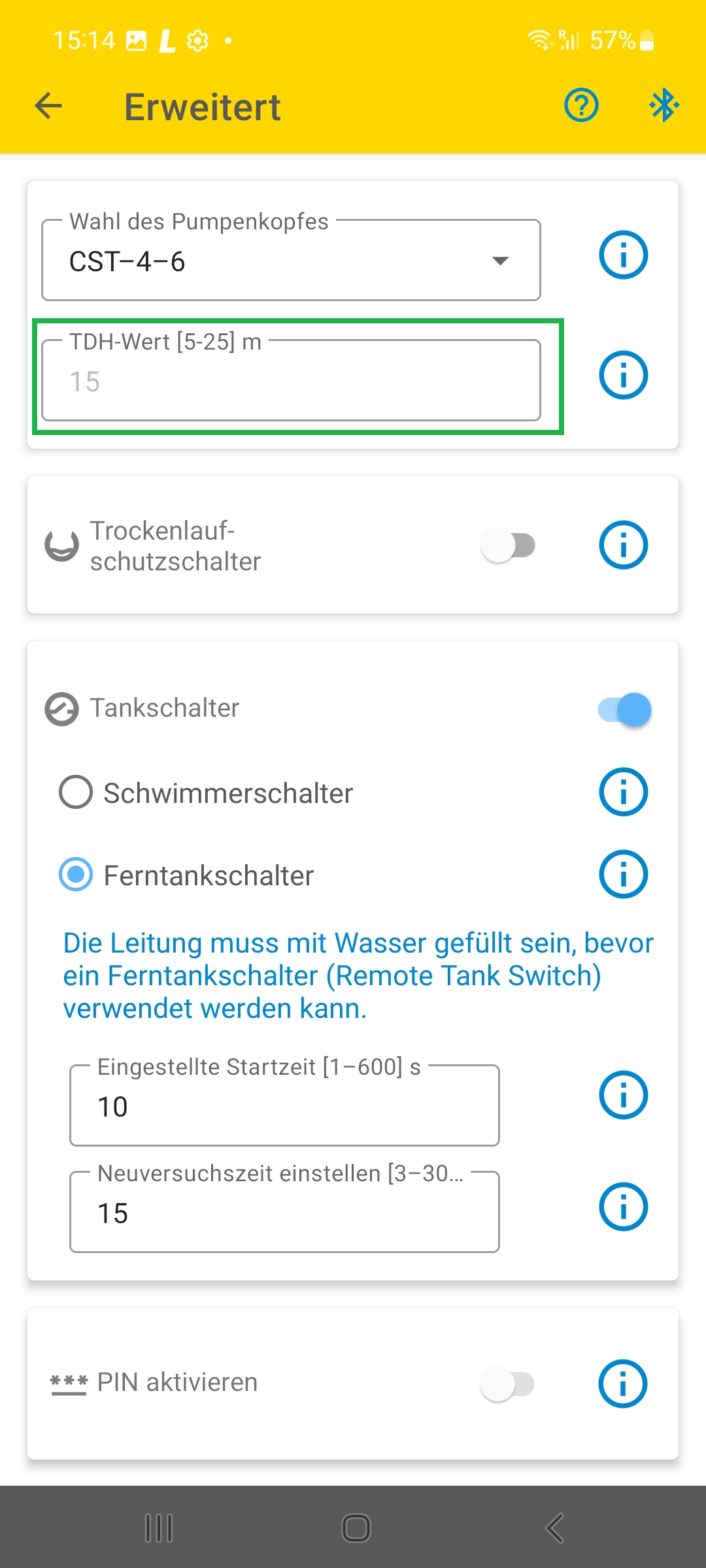Enable the PIN aktivieren switch
This screenshot has height=1568, width=706.
(508, 1384)
